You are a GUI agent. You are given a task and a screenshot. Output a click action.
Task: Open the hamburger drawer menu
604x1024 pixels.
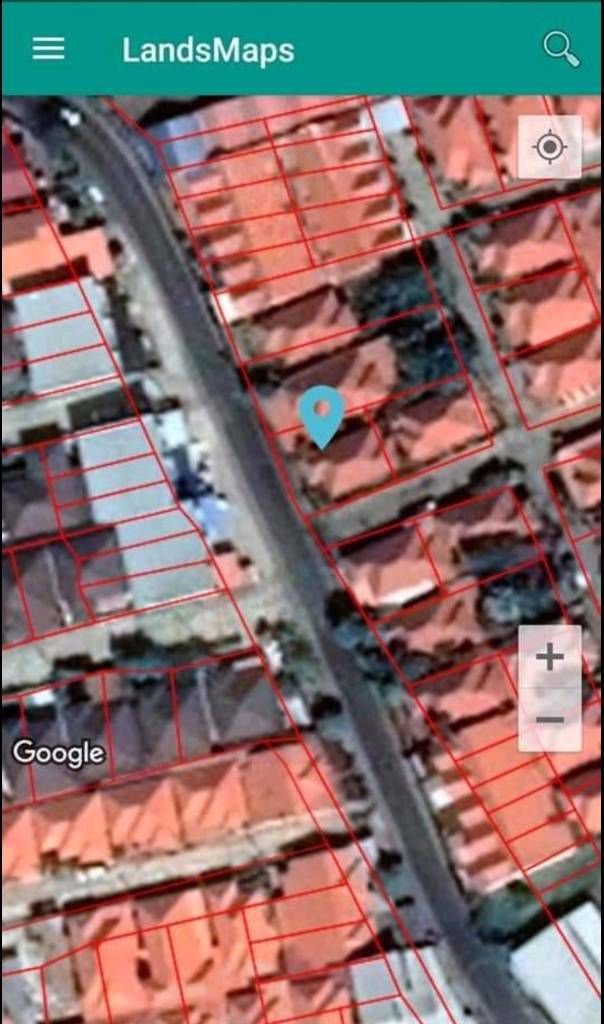(48, 49)
